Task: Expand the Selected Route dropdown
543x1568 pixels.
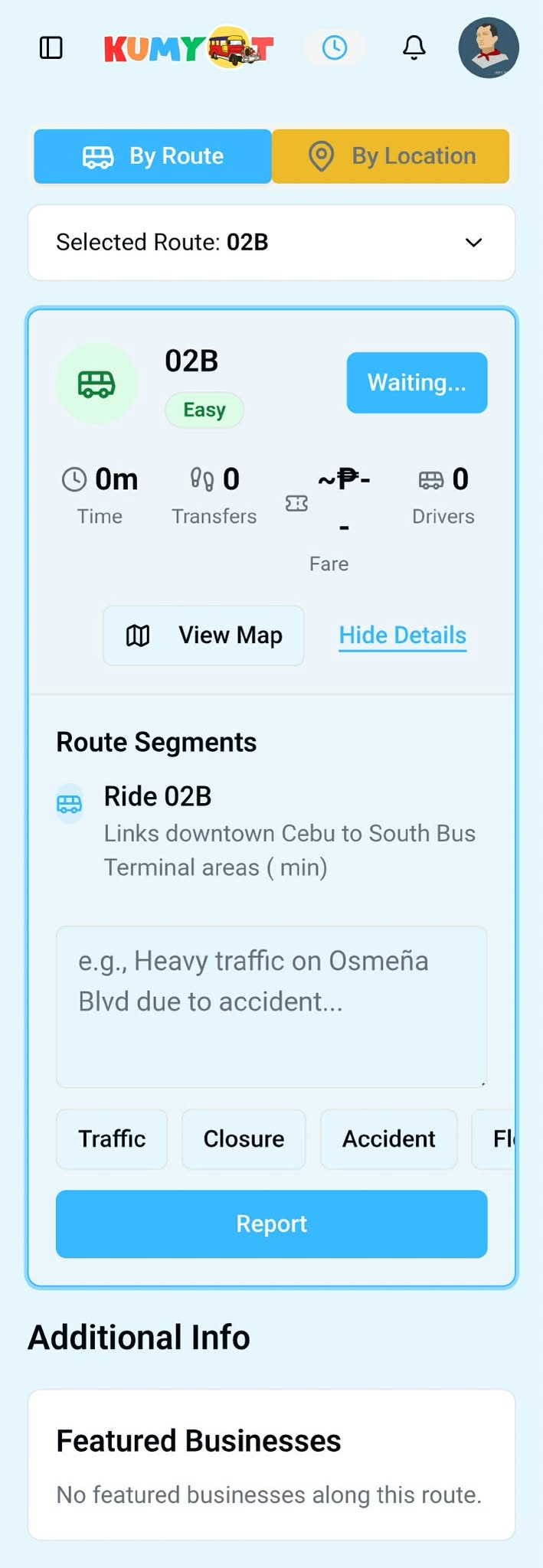Action: pyautogui.click(x=271, y=243)
